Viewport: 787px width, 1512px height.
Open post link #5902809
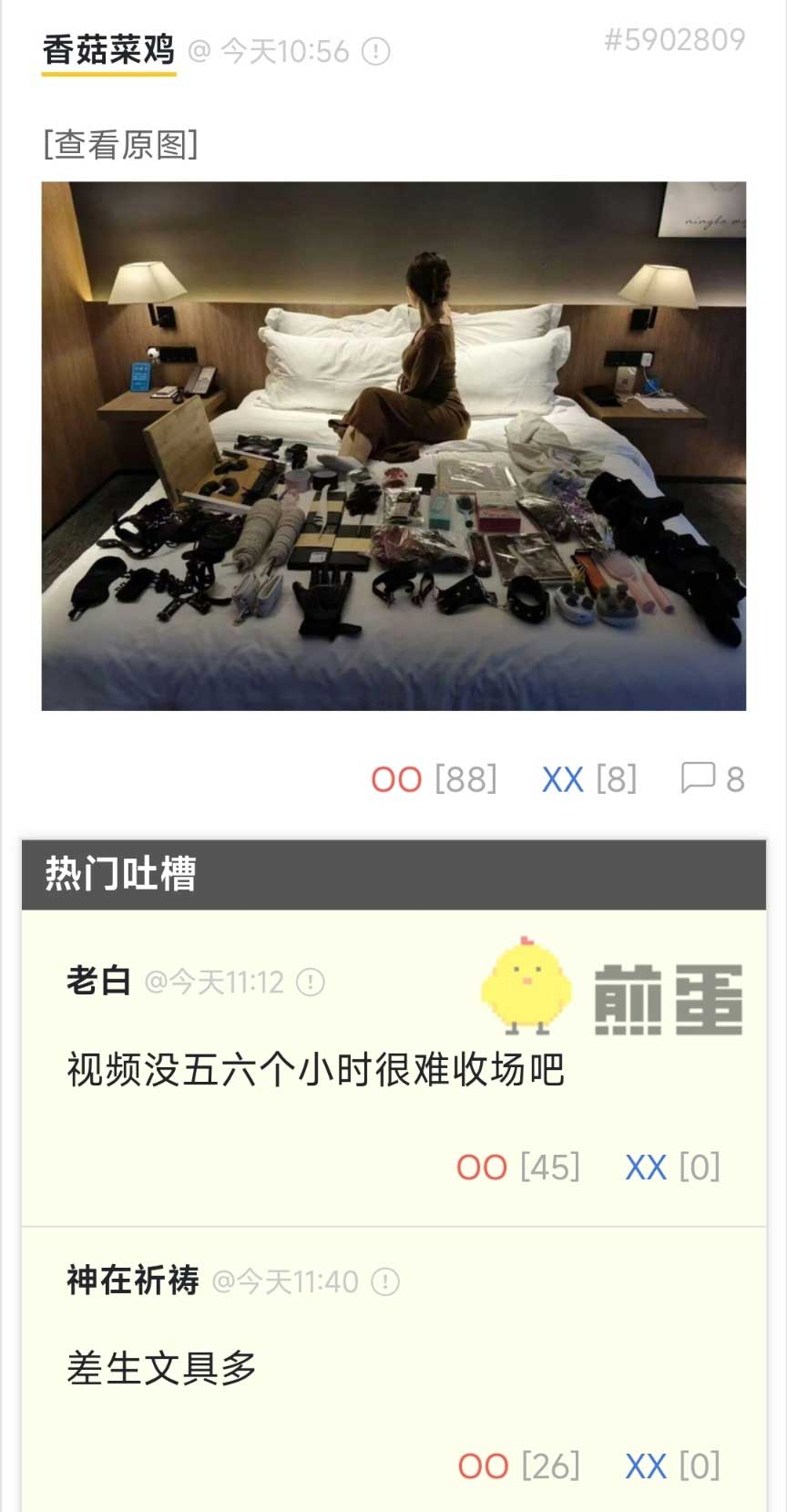click(x=674, y=40)
